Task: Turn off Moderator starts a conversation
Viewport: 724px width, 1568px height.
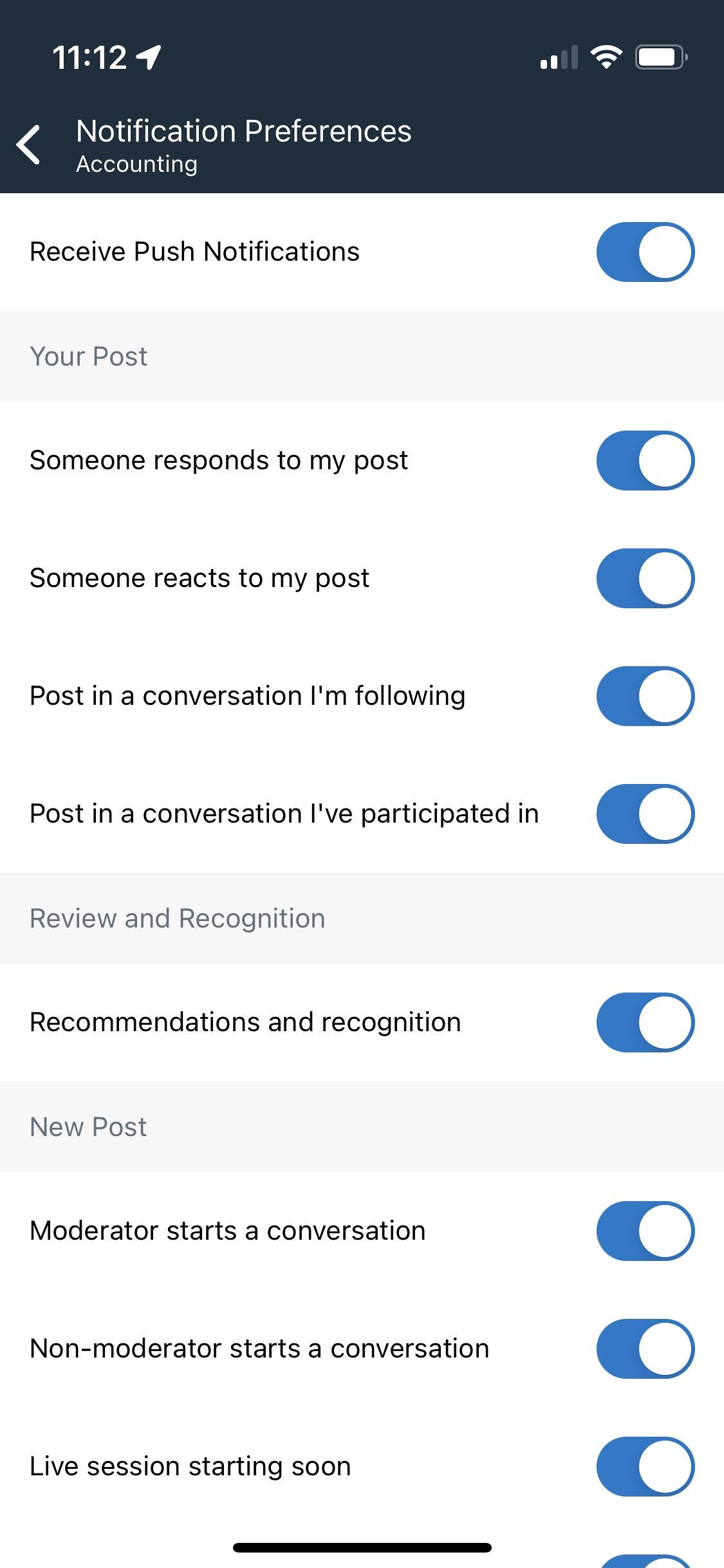Action: pyautogui.click(x=645, y=1231)
